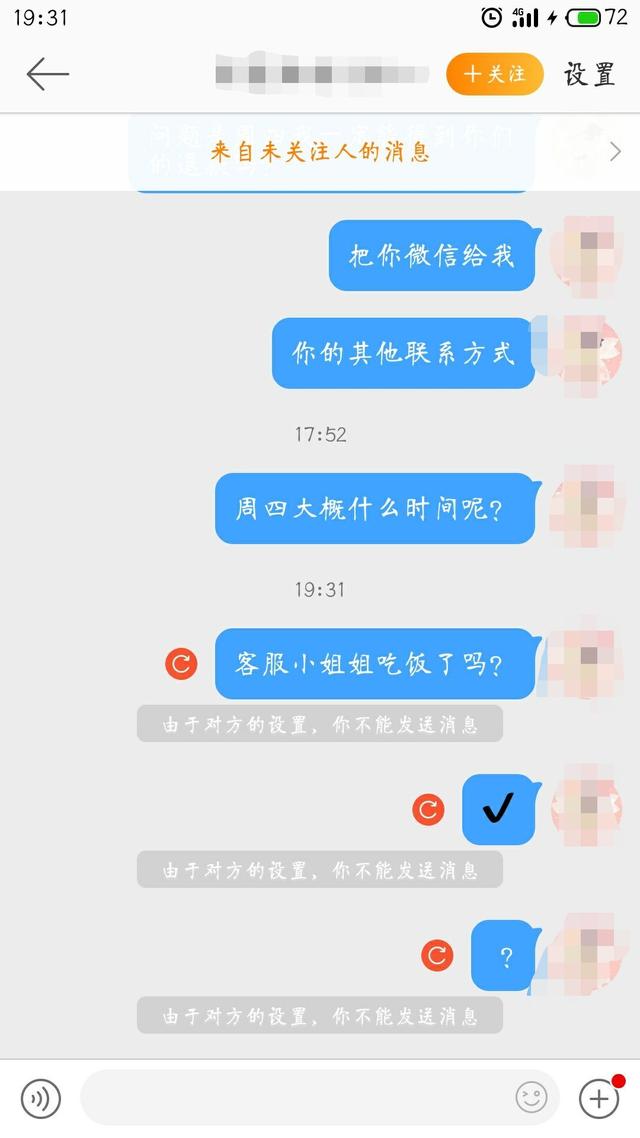Resend the failed 客服小姐姐吃饭了吗 message
Image resolution: width=640 pixels, height=1138 pixels.
181,663
